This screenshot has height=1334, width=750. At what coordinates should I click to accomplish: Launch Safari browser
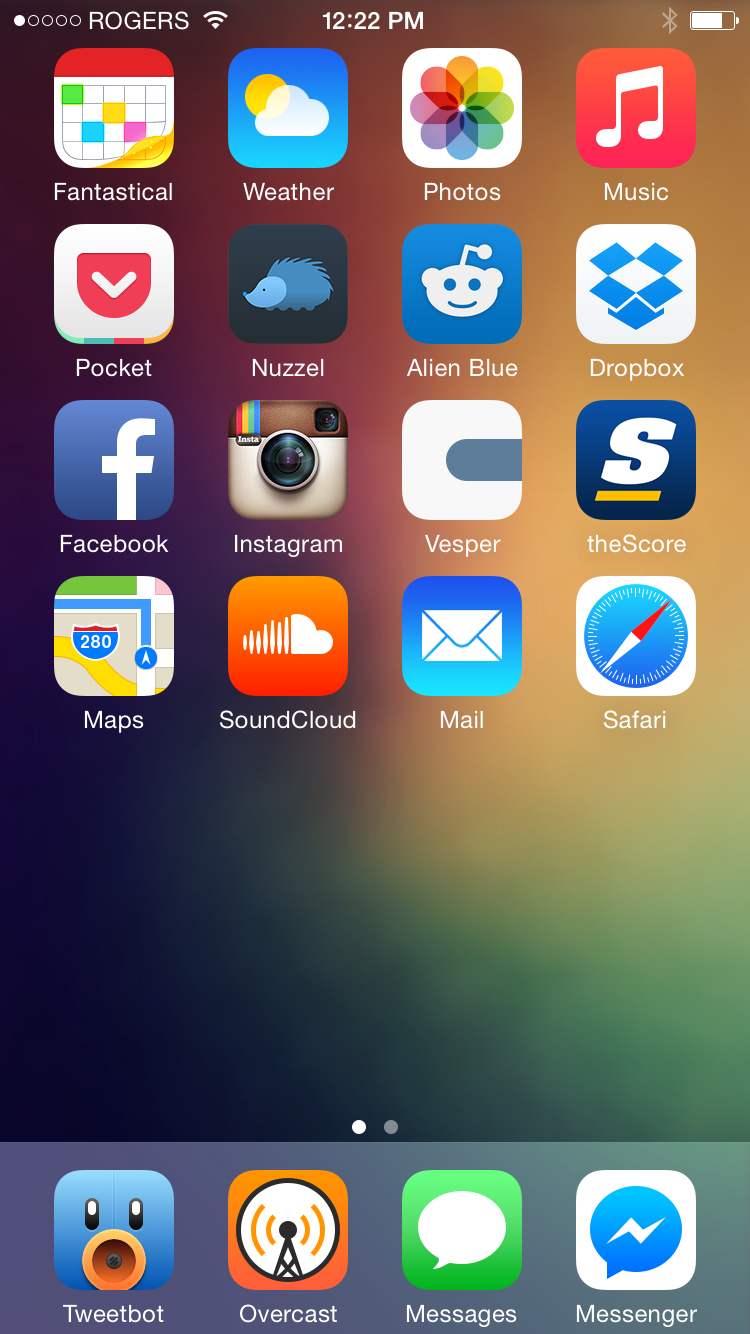tap(636, 636)
